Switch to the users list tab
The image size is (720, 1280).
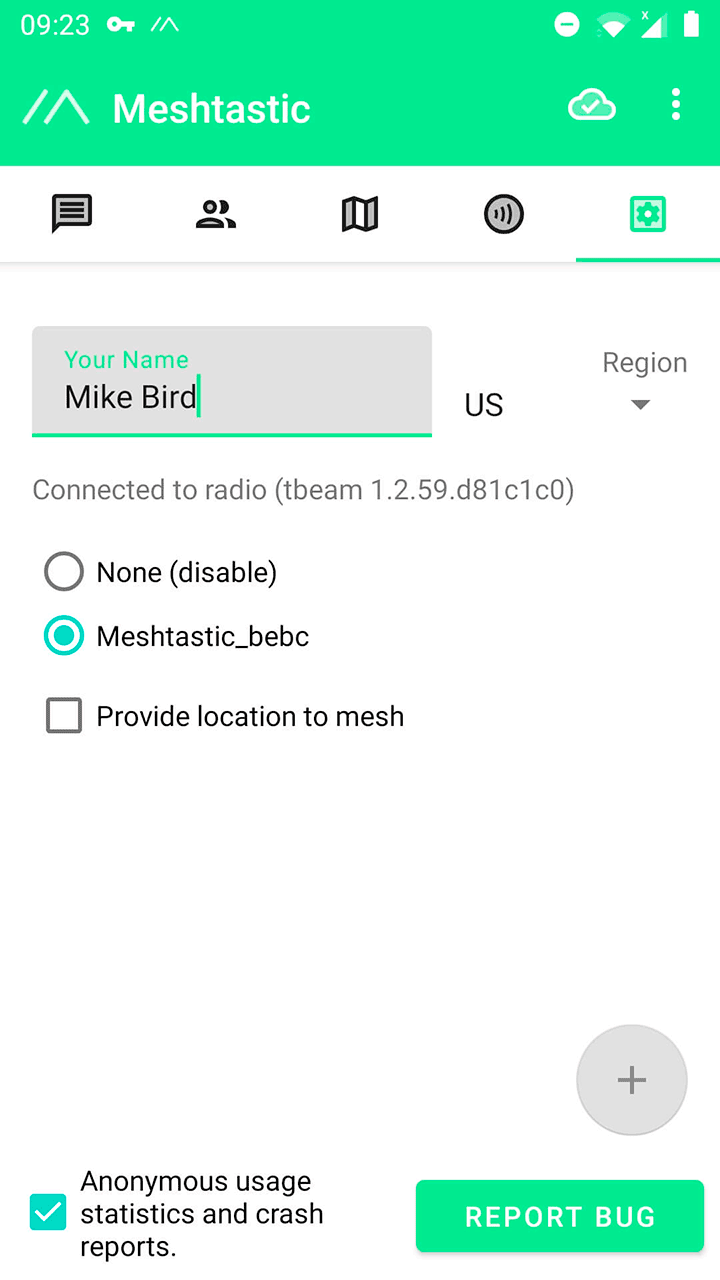click(216, 214)
